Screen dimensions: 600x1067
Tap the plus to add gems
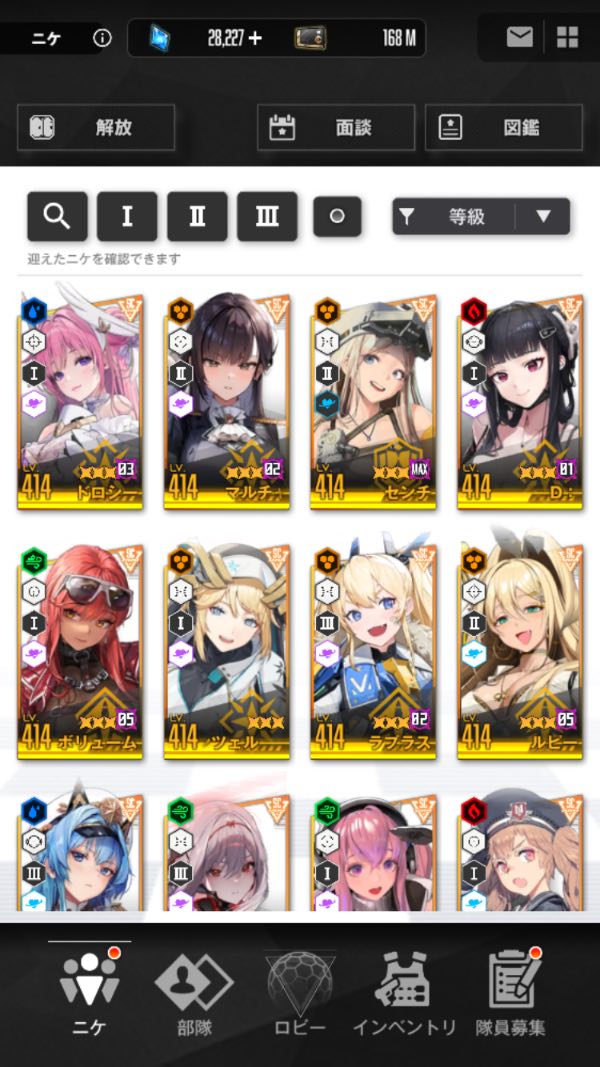tap(255, 38)
